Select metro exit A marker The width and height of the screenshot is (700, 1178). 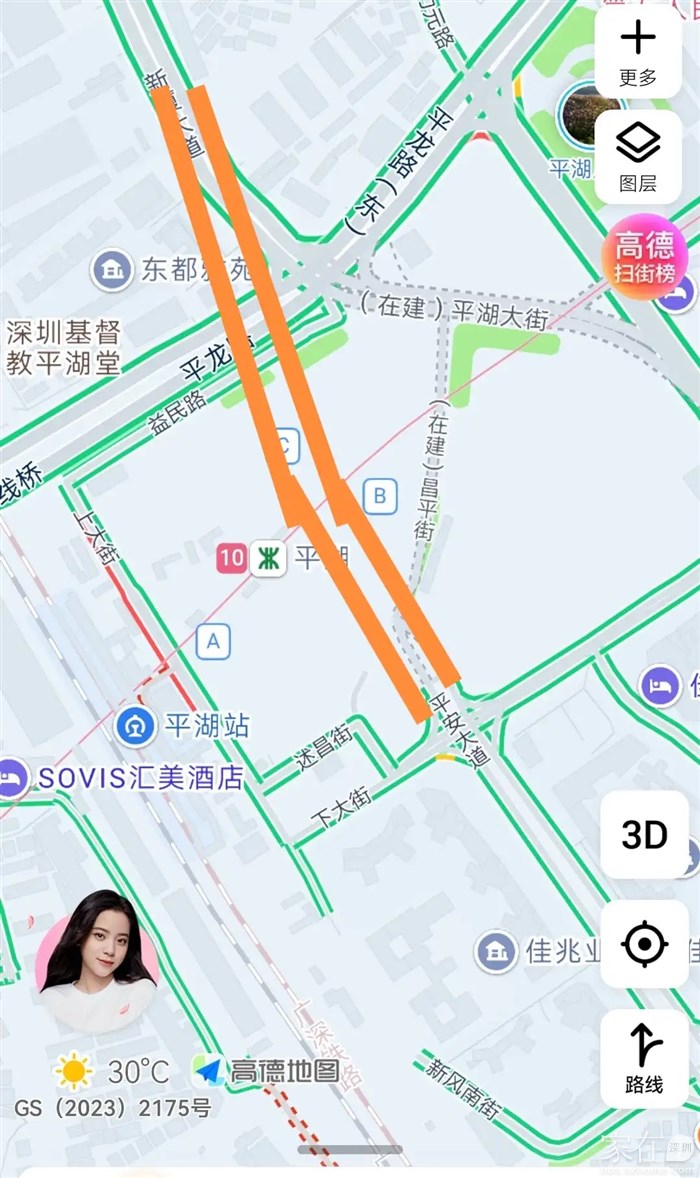click(x=213, y=641)
